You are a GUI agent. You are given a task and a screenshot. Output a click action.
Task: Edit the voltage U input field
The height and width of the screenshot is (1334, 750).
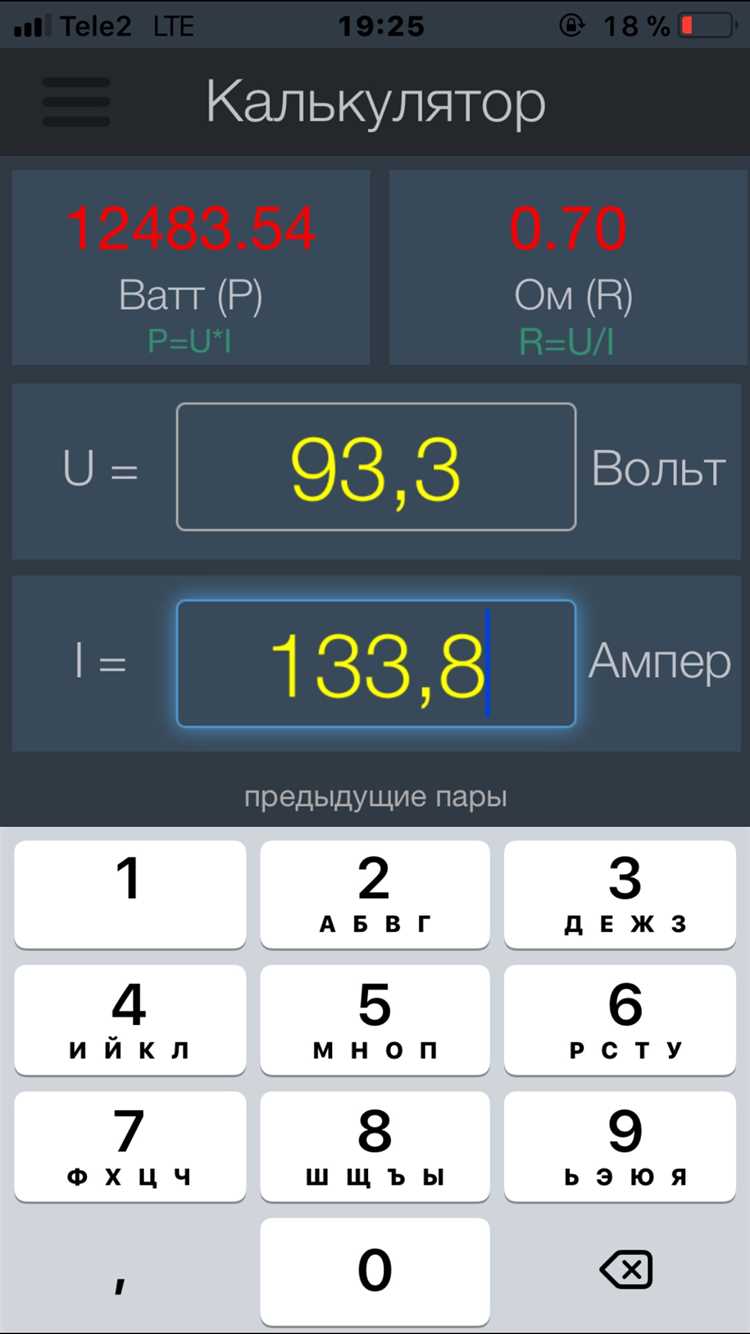click(x=376, y=467)
